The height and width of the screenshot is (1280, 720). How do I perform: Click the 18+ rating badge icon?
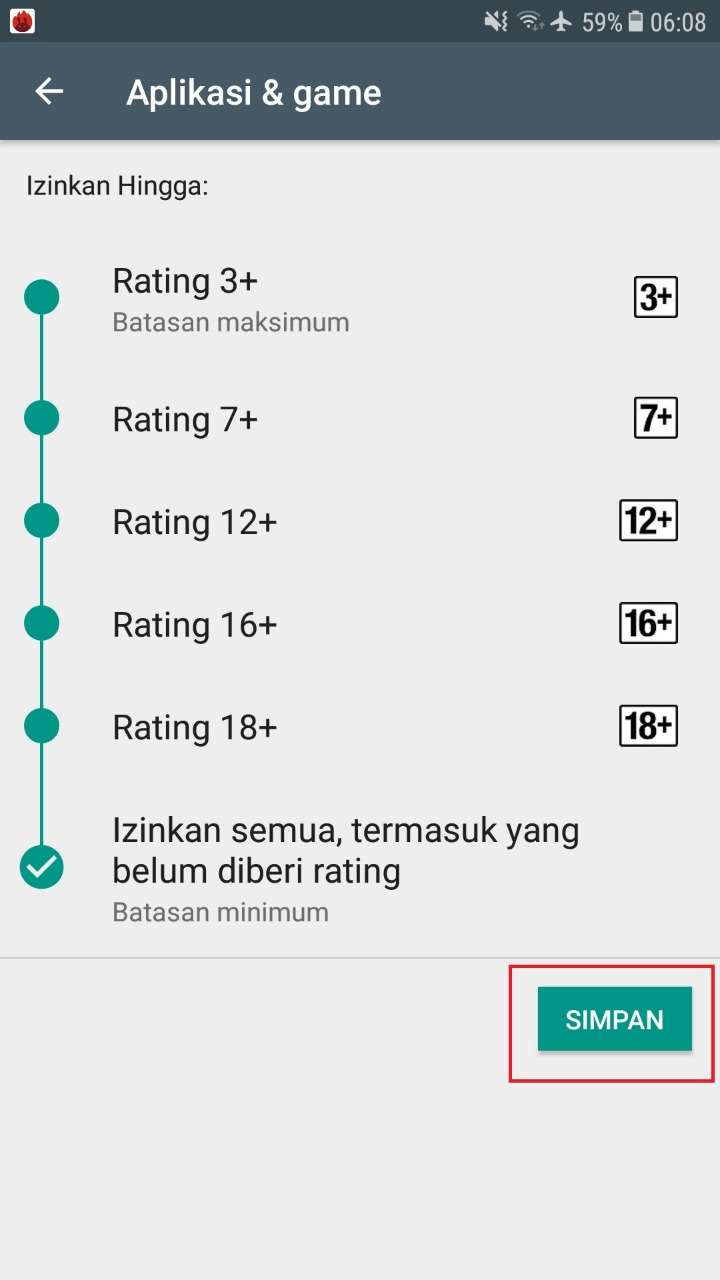[648, 725]
